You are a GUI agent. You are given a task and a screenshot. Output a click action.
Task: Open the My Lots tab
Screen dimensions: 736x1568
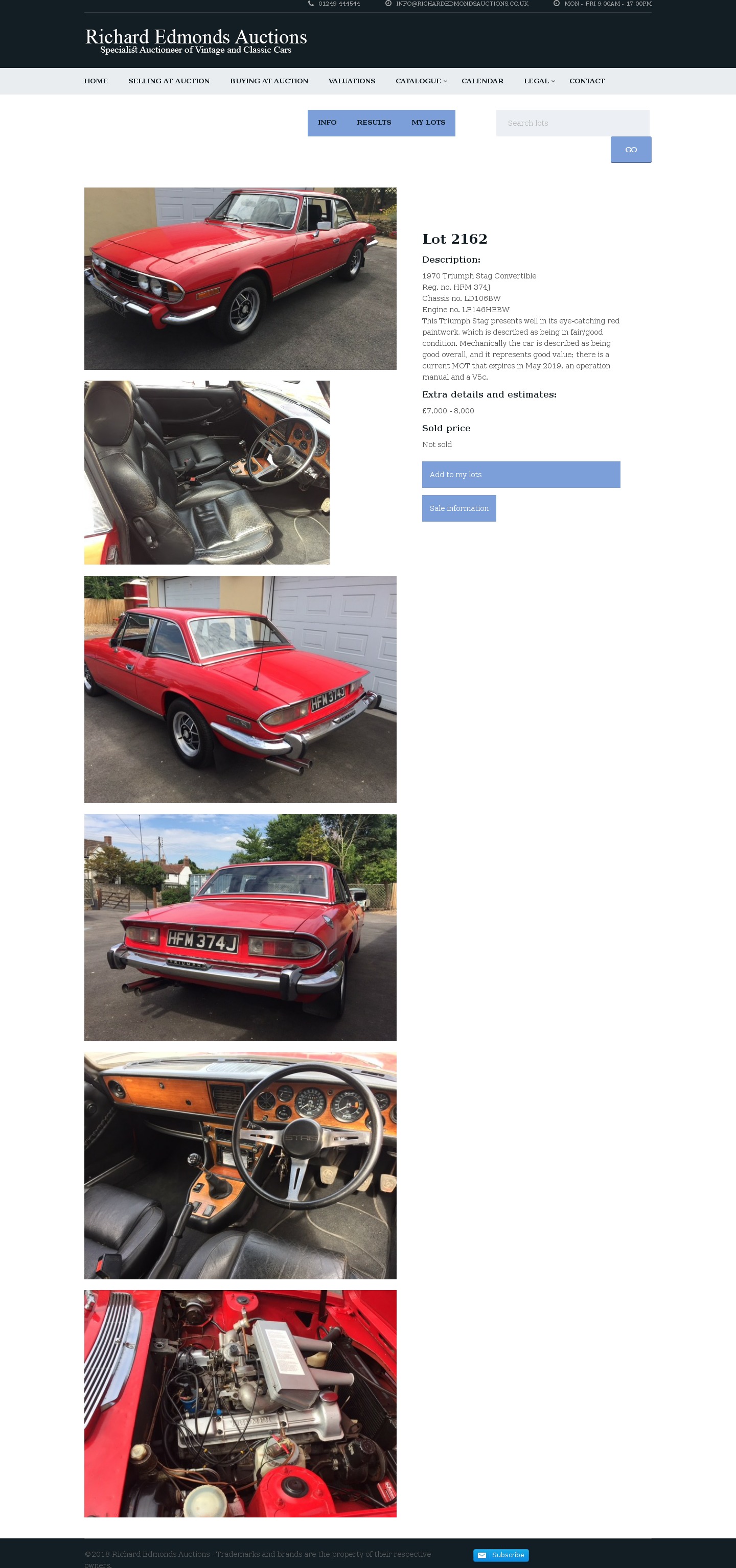click(428, 122)
